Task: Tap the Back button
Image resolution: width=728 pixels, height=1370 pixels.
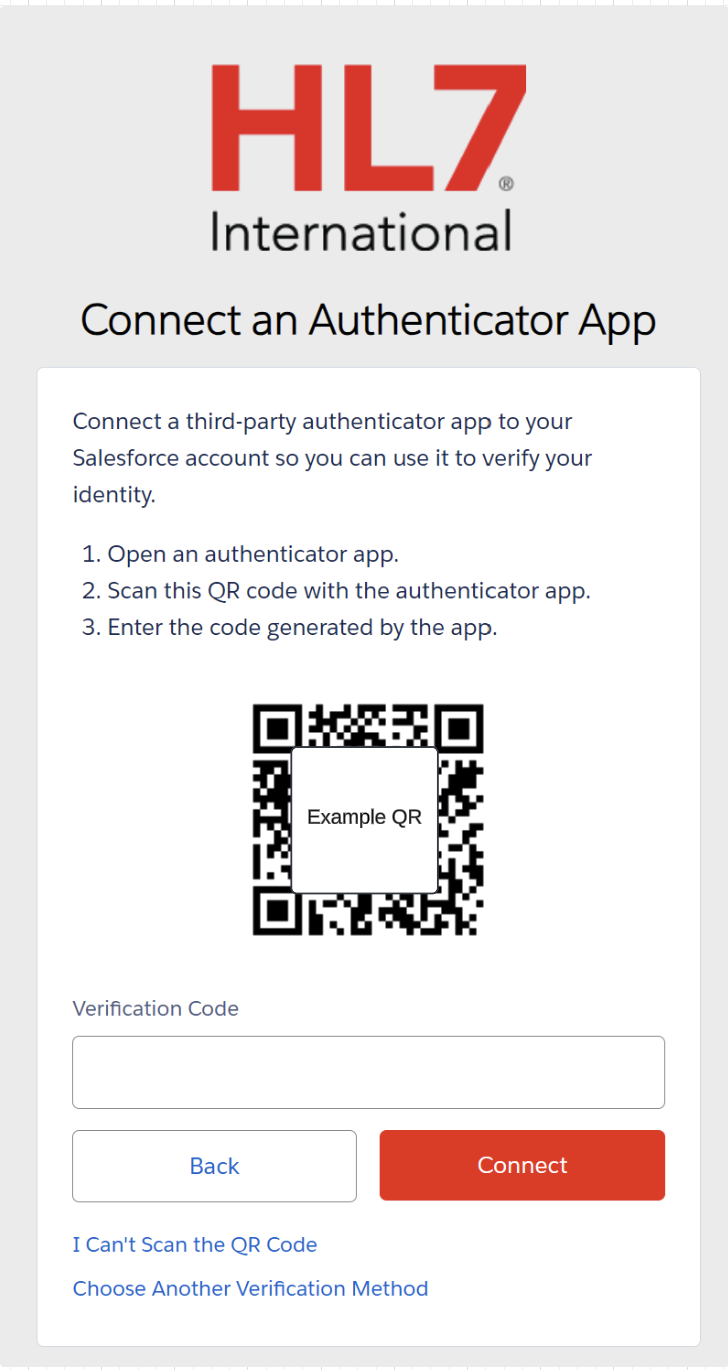Action: (214, 1166)
